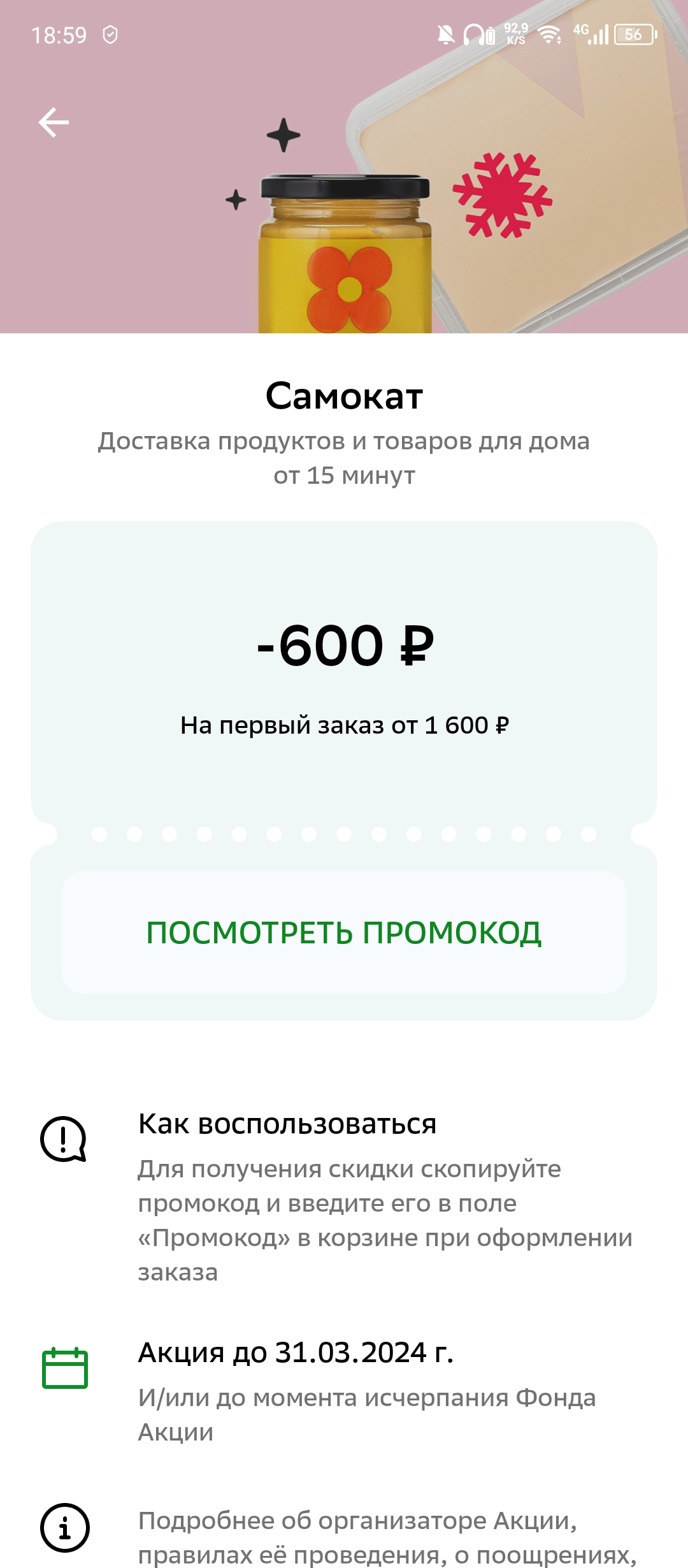
Task: Tap ПОСМОТРЕТЬ ПРОМОКОД button
Action: pos(344,933)
